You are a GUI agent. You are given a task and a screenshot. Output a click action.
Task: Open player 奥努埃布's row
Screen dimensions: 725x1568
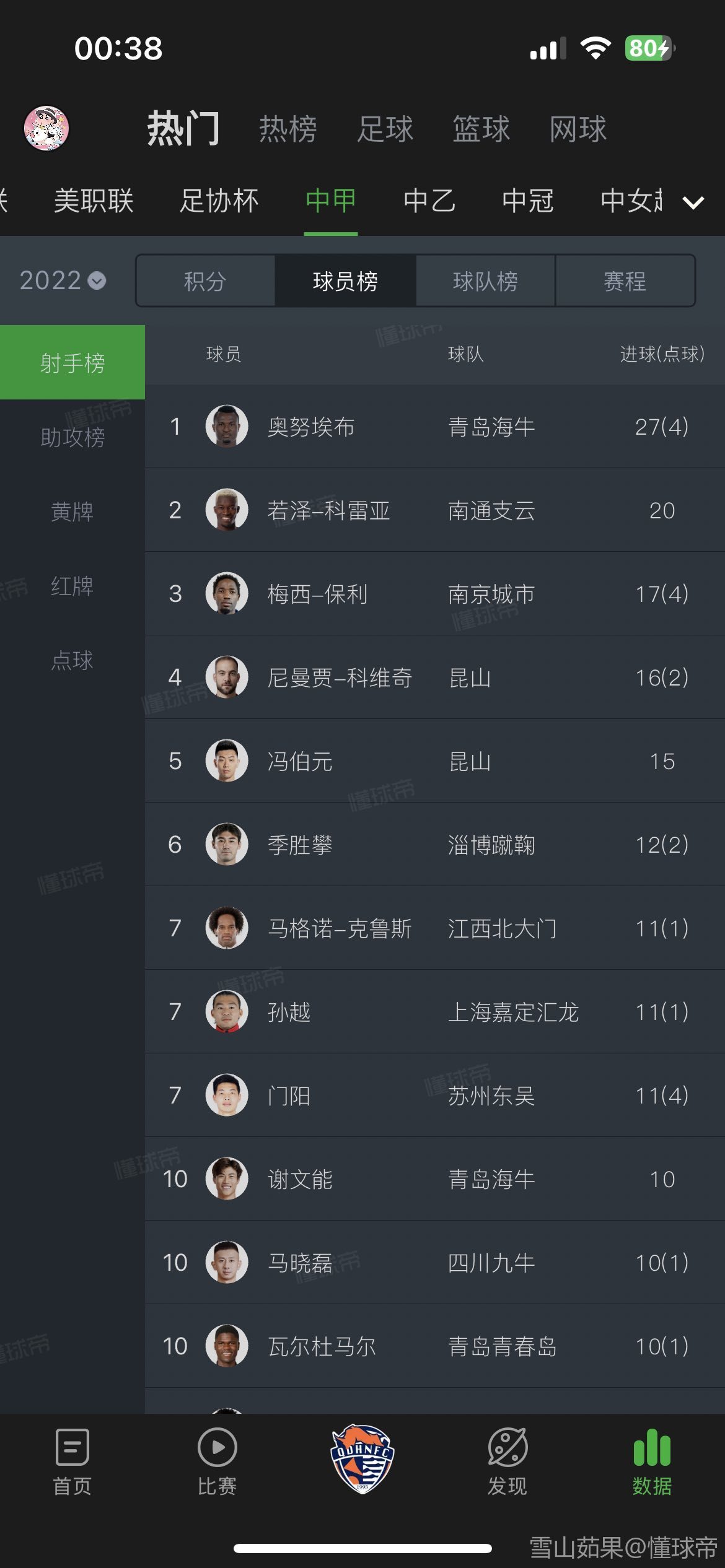pyautogui.click(x=434, y=427)
